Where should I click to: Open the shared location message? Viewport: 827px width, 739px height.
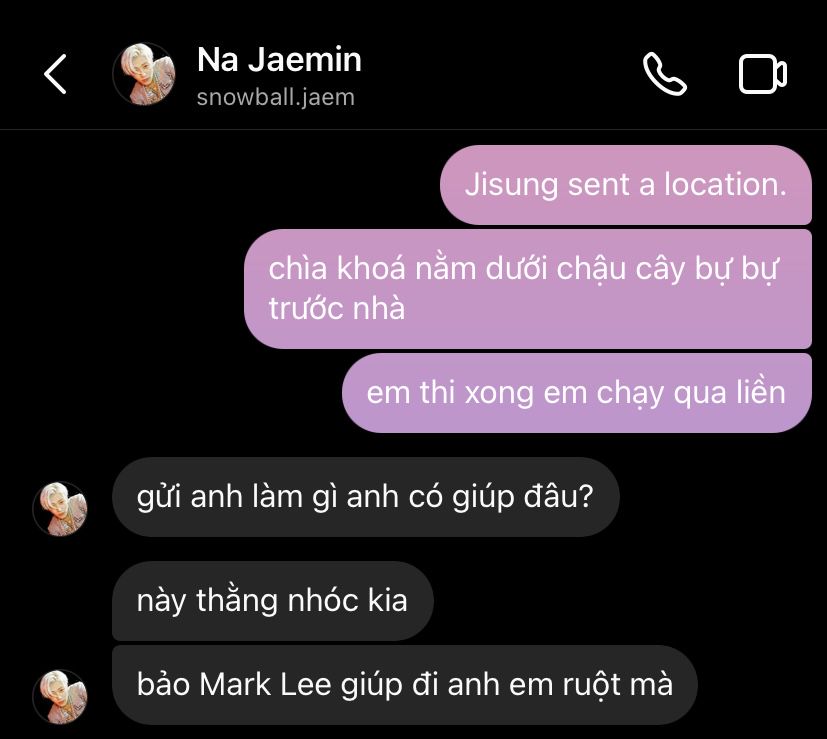[626, 185]
